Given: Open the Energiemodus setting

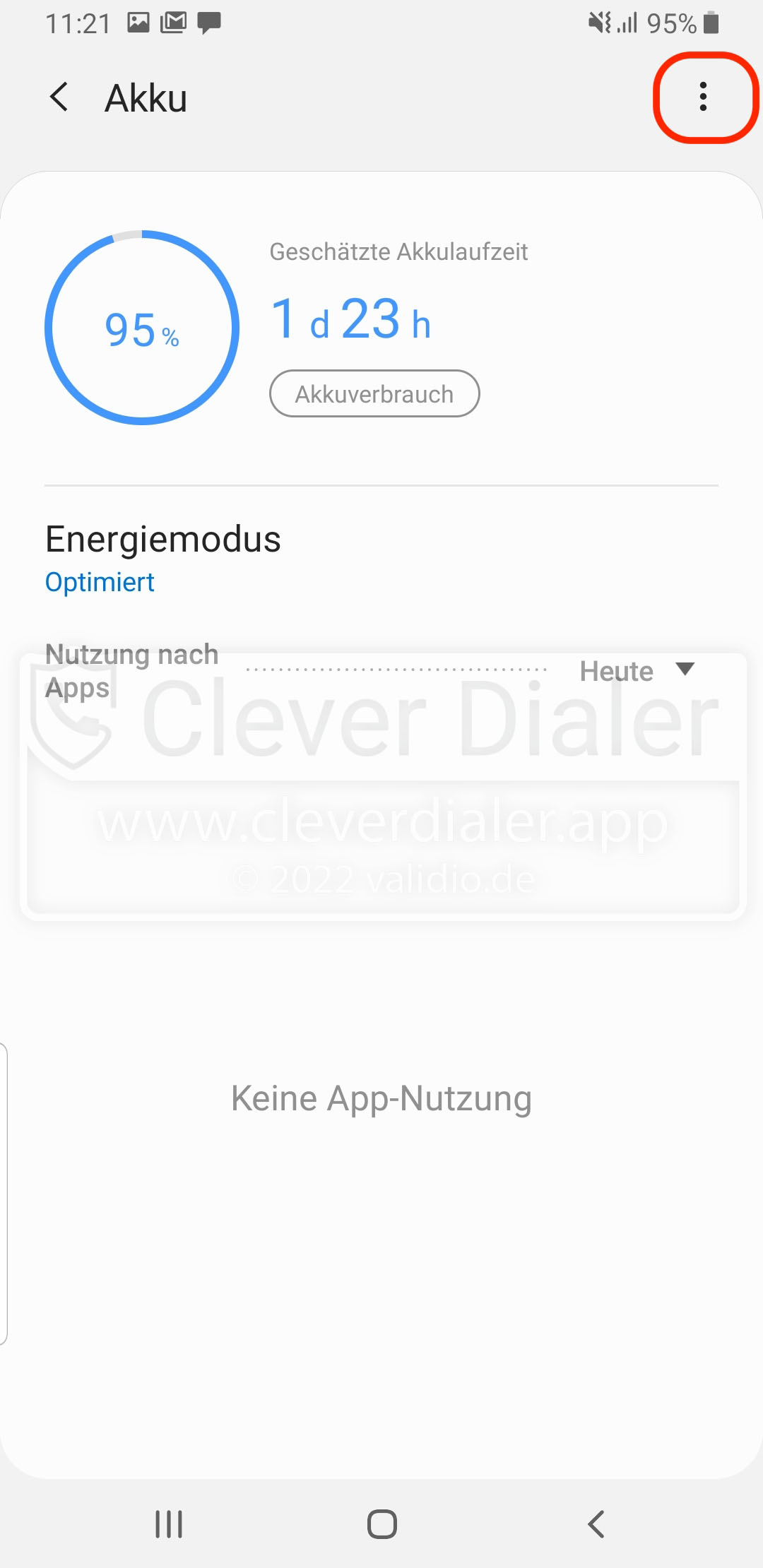Looking at the screenshot, I should point(162,558).
